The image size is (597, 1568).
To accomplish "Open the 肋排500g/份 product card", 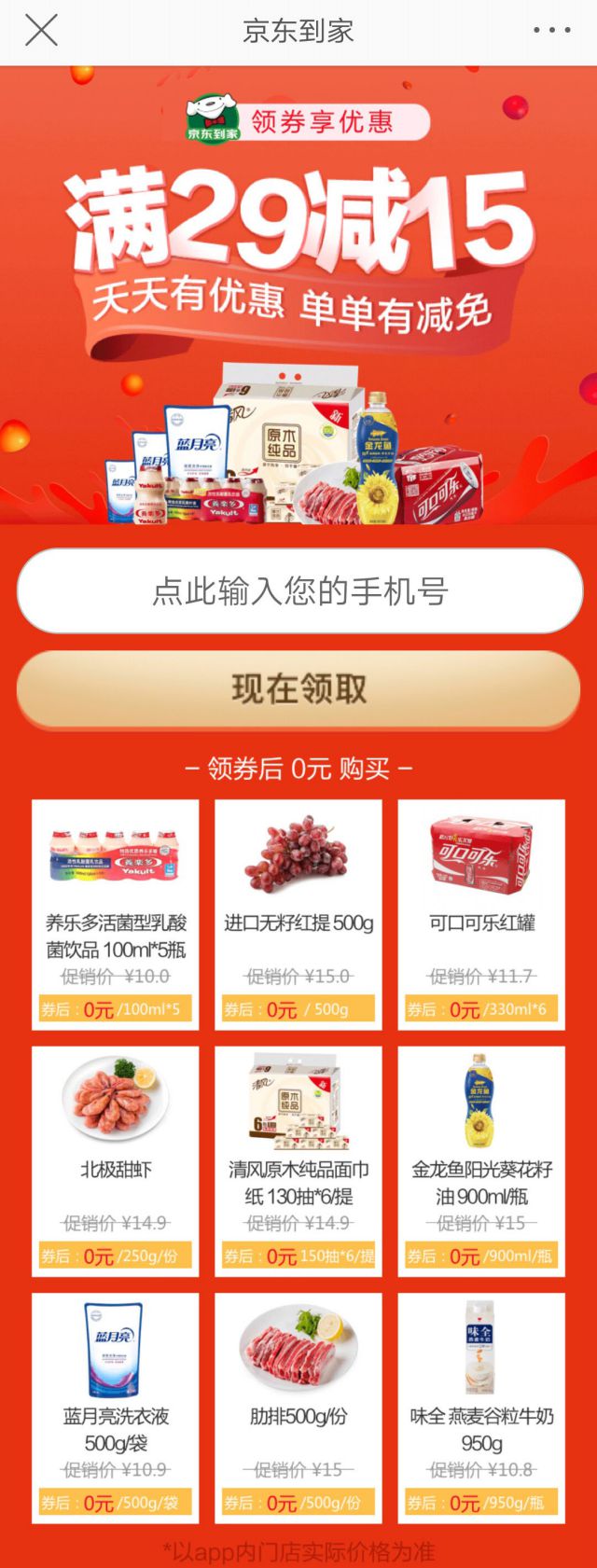I will 298,1408.
